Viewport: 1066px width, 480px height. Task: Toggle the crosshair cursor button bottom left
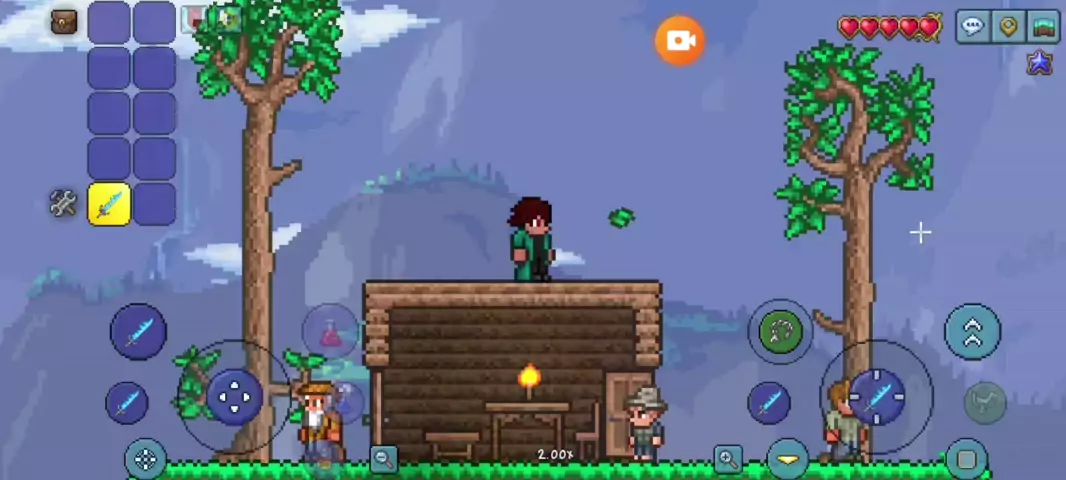point(146,460)
